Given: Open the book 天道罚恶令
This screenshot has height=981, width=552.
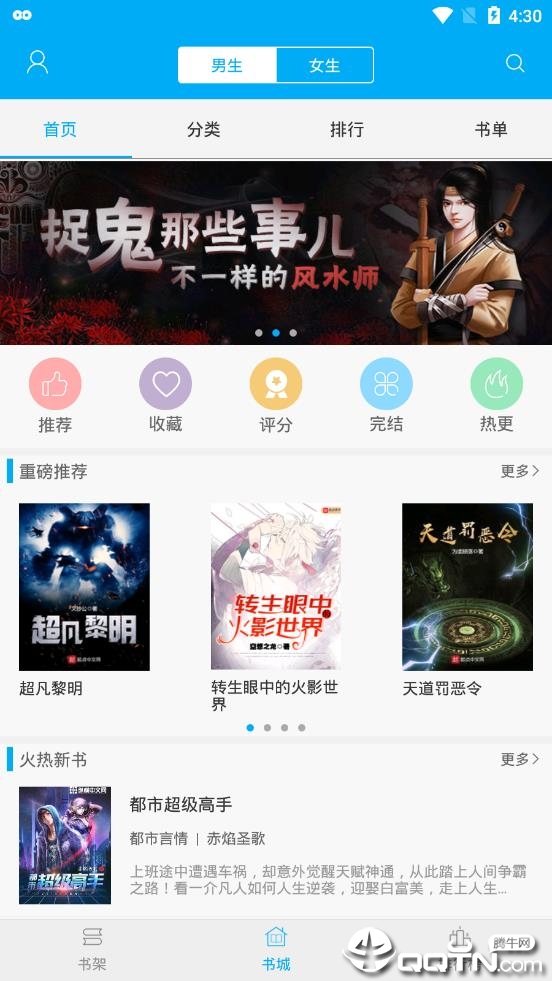Looking at the screenshot, I should tap(468, 600).
